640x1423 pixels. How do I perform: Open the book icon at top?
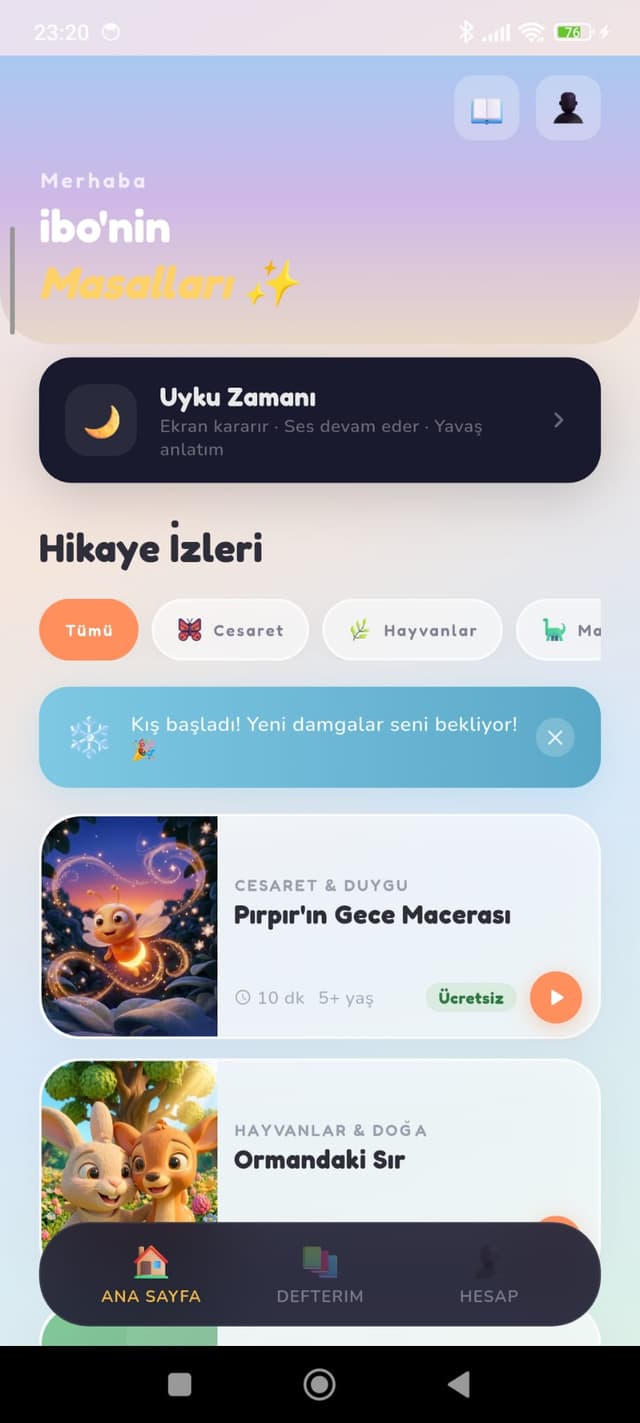coord(486,108)
